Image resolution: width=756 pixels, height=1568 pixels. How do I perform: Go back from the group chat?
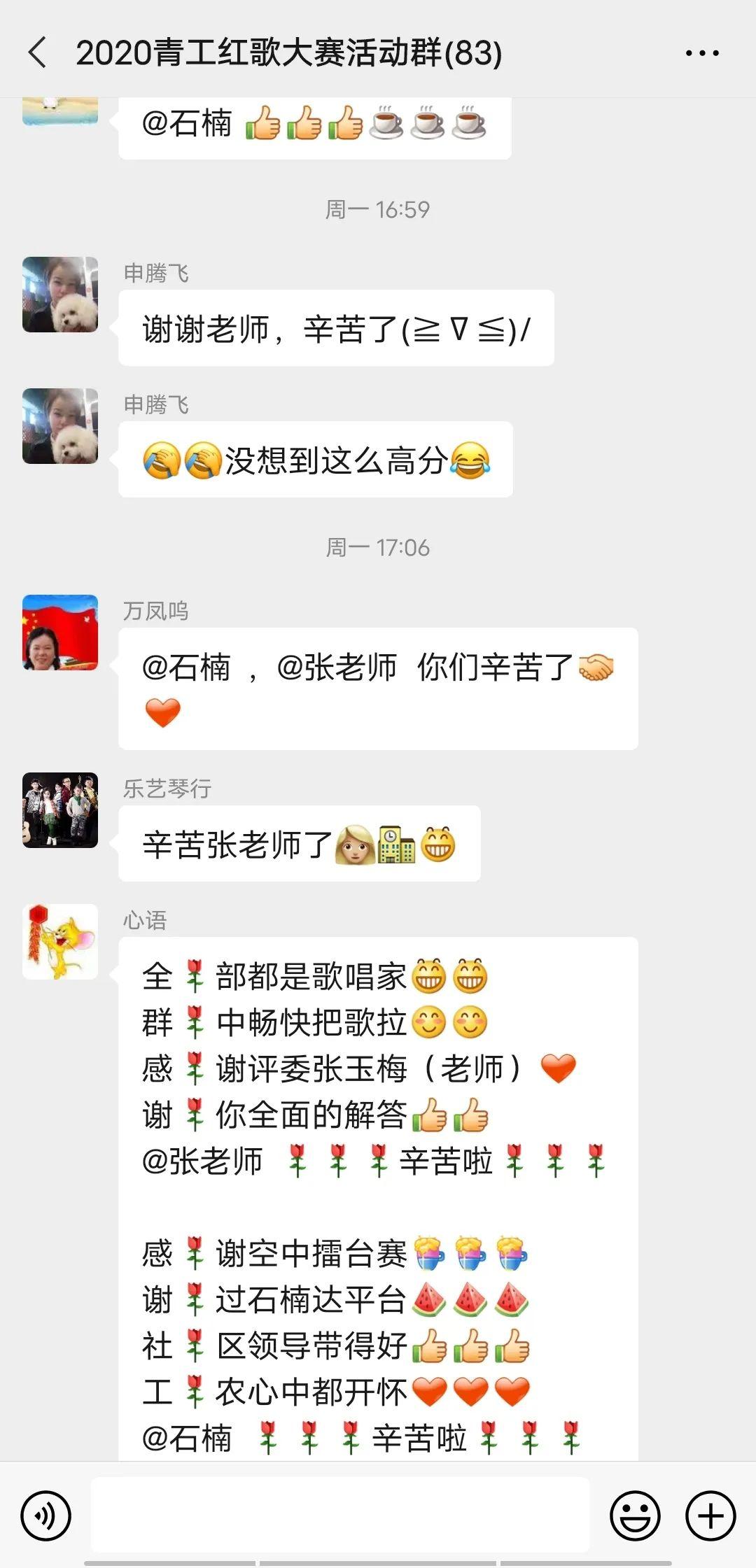pyautogui.click(x=38, y=52)
